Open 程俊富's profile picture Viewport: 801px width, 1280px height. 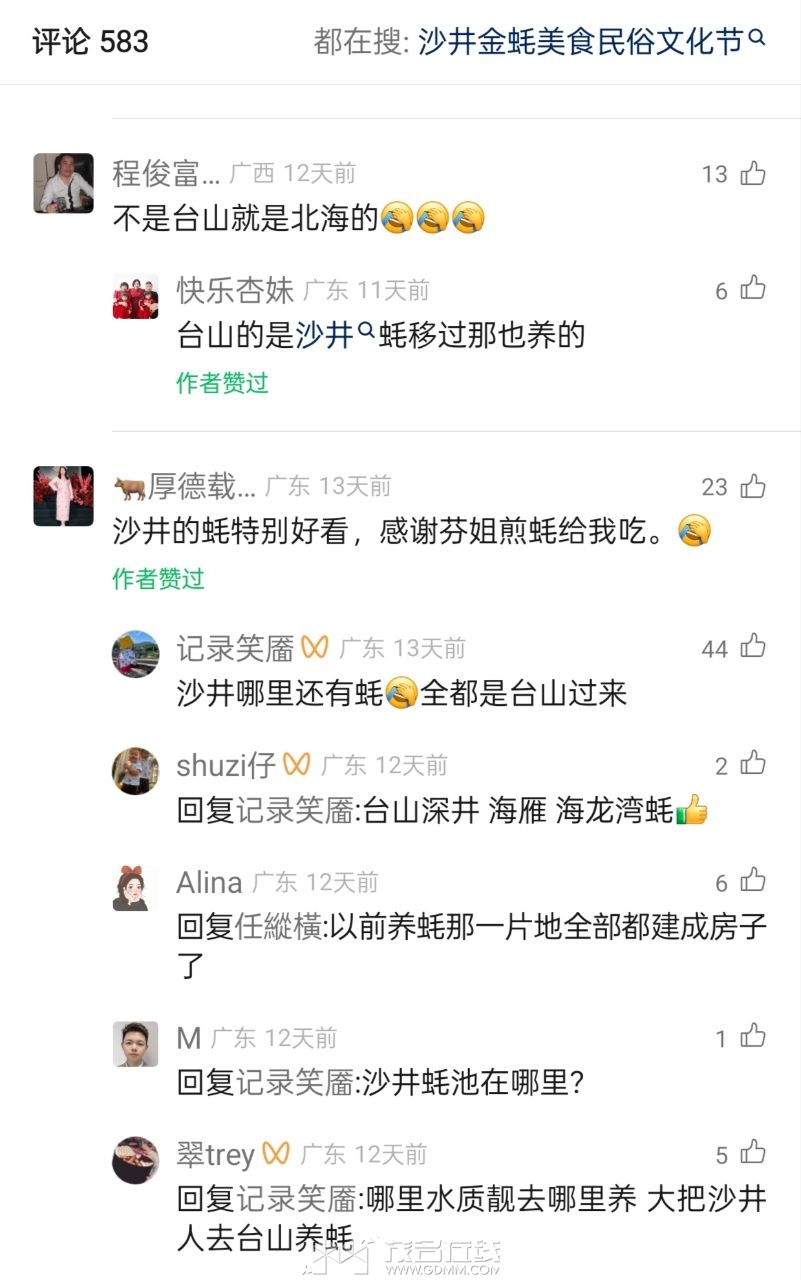[x=63, y=183]
